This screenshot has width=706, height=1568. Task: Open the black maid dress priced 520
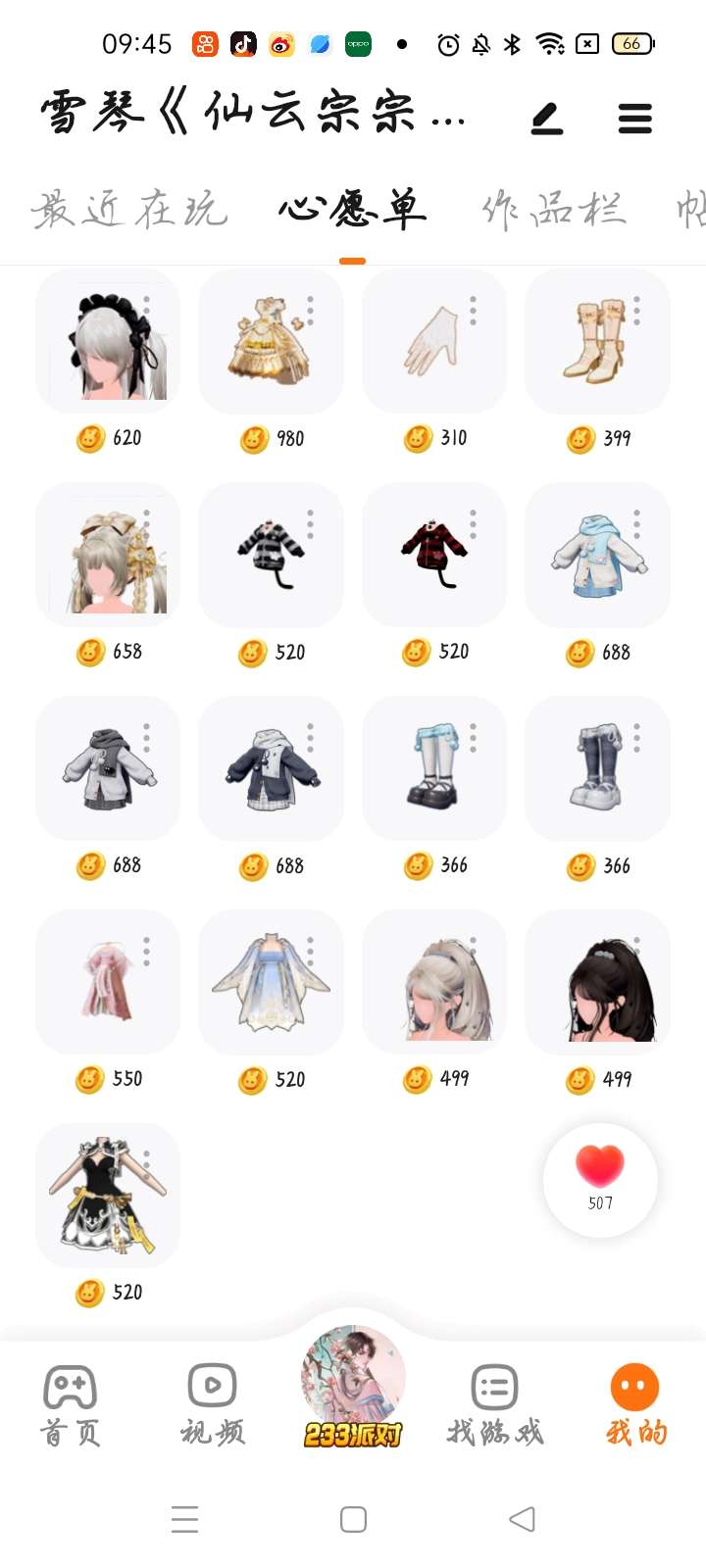[x=108, y=1196]
